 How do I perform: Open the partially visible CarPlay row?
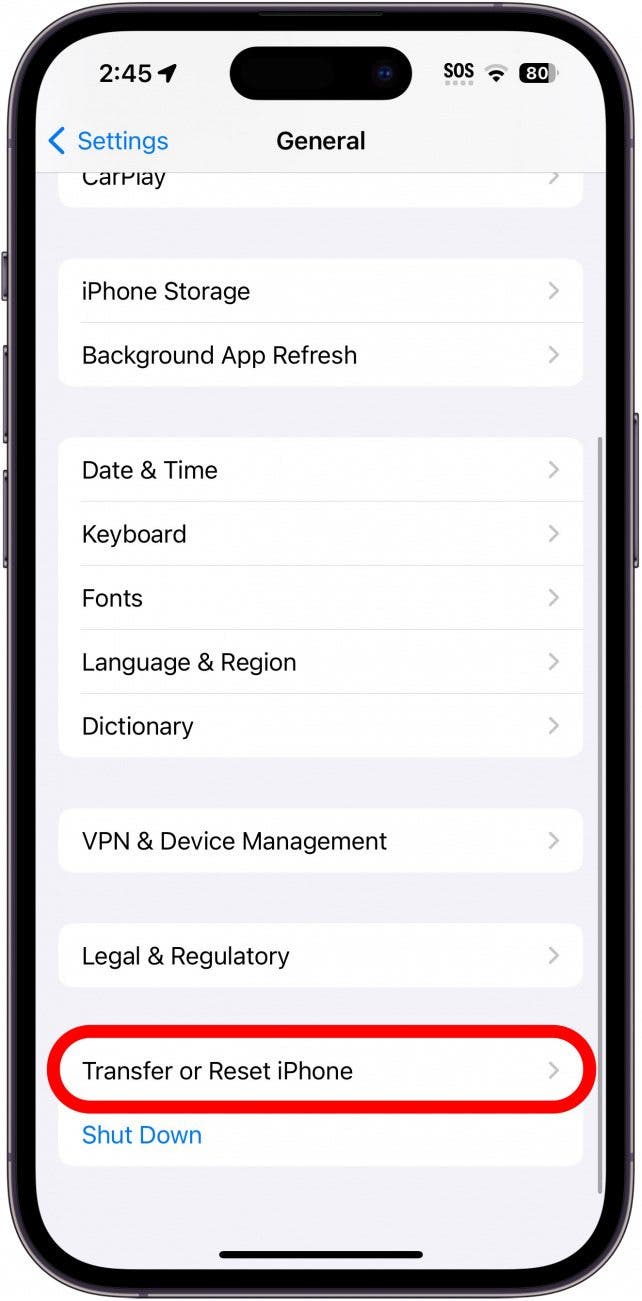click(x=320, y=185)
